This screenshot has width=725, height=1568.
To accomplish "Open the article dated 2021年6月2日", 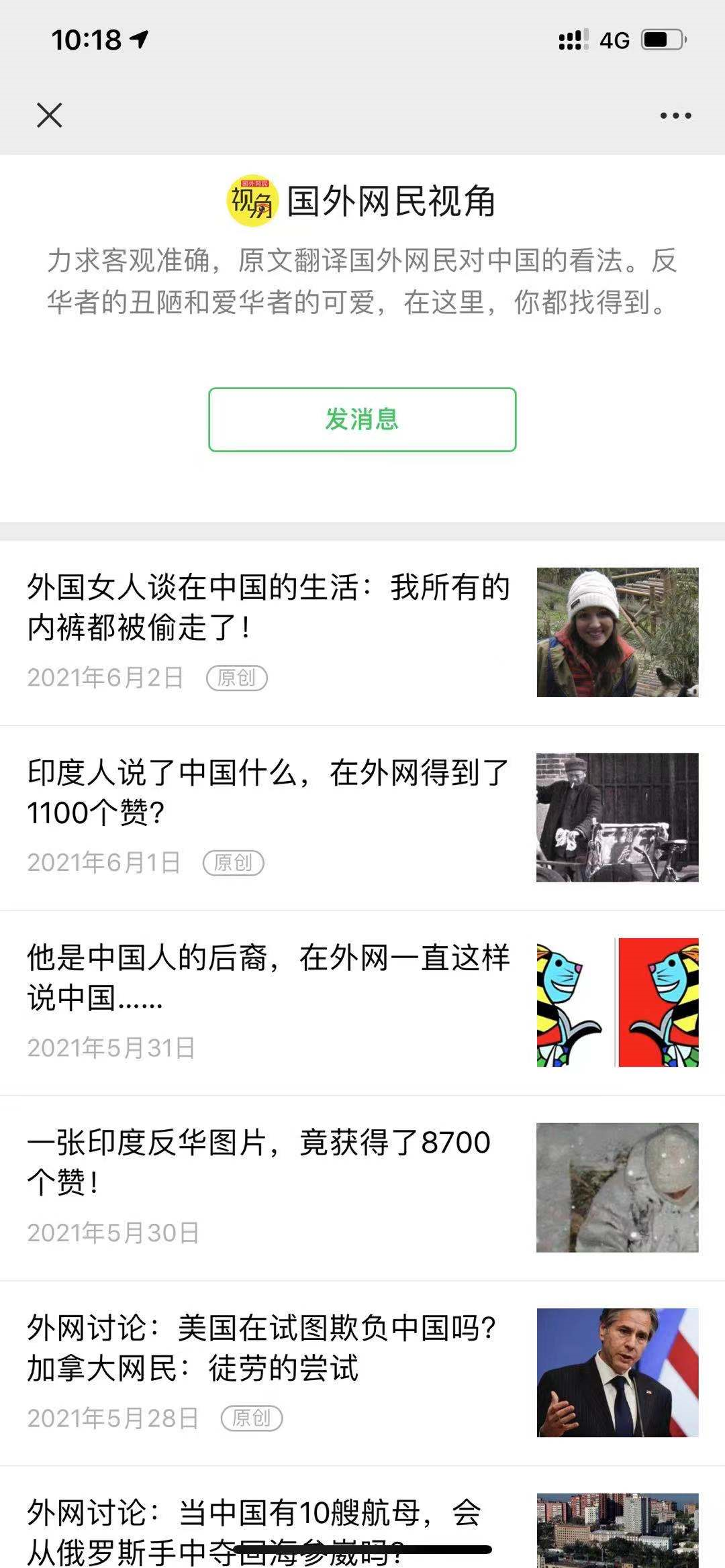I will [x=269, y=607].
